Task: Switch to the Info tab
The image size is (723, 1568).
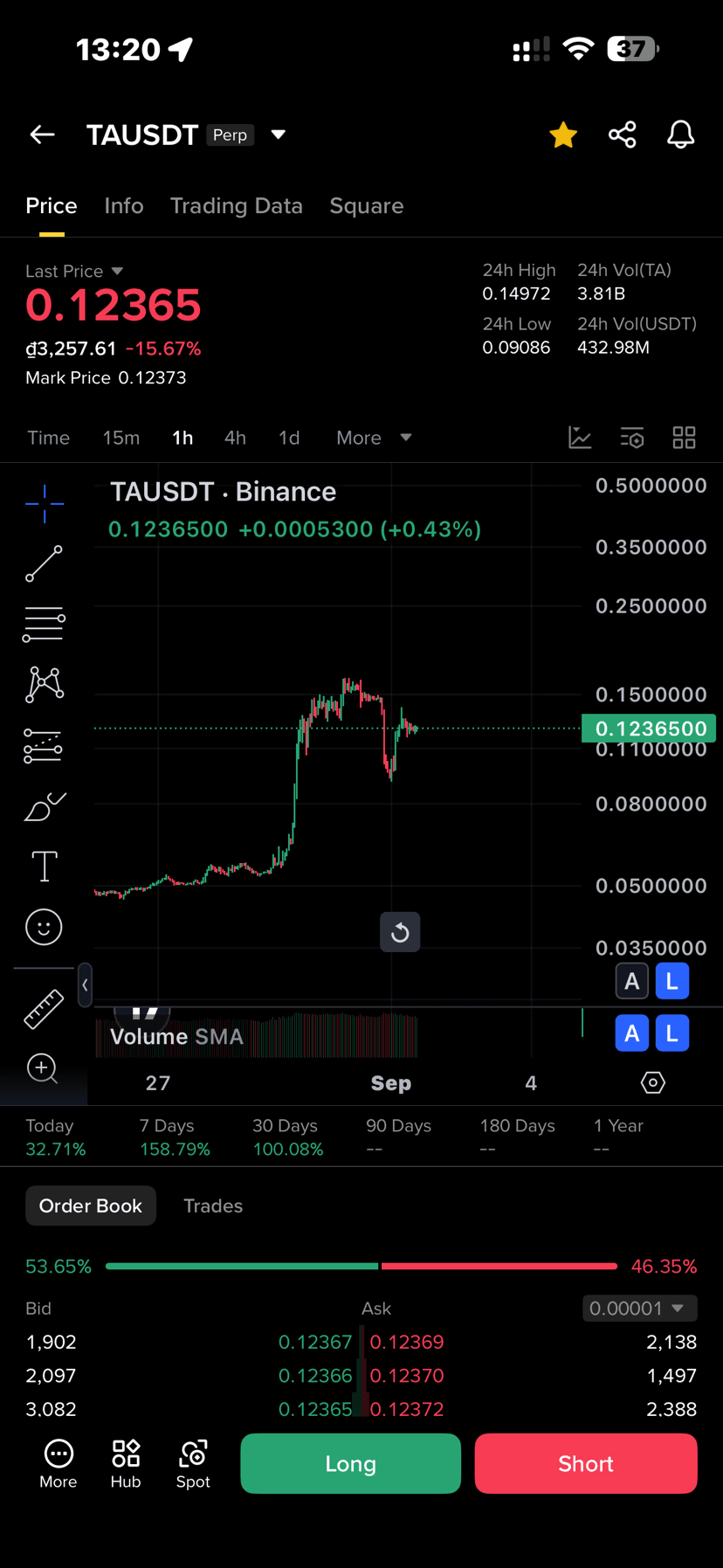Action: 123,206
